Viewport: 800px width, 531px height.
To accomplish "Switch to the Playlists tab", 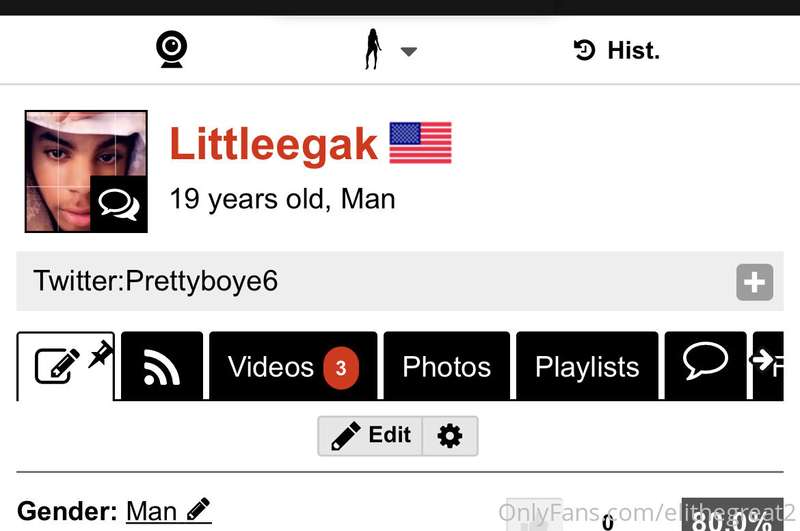I will (587, 367).
